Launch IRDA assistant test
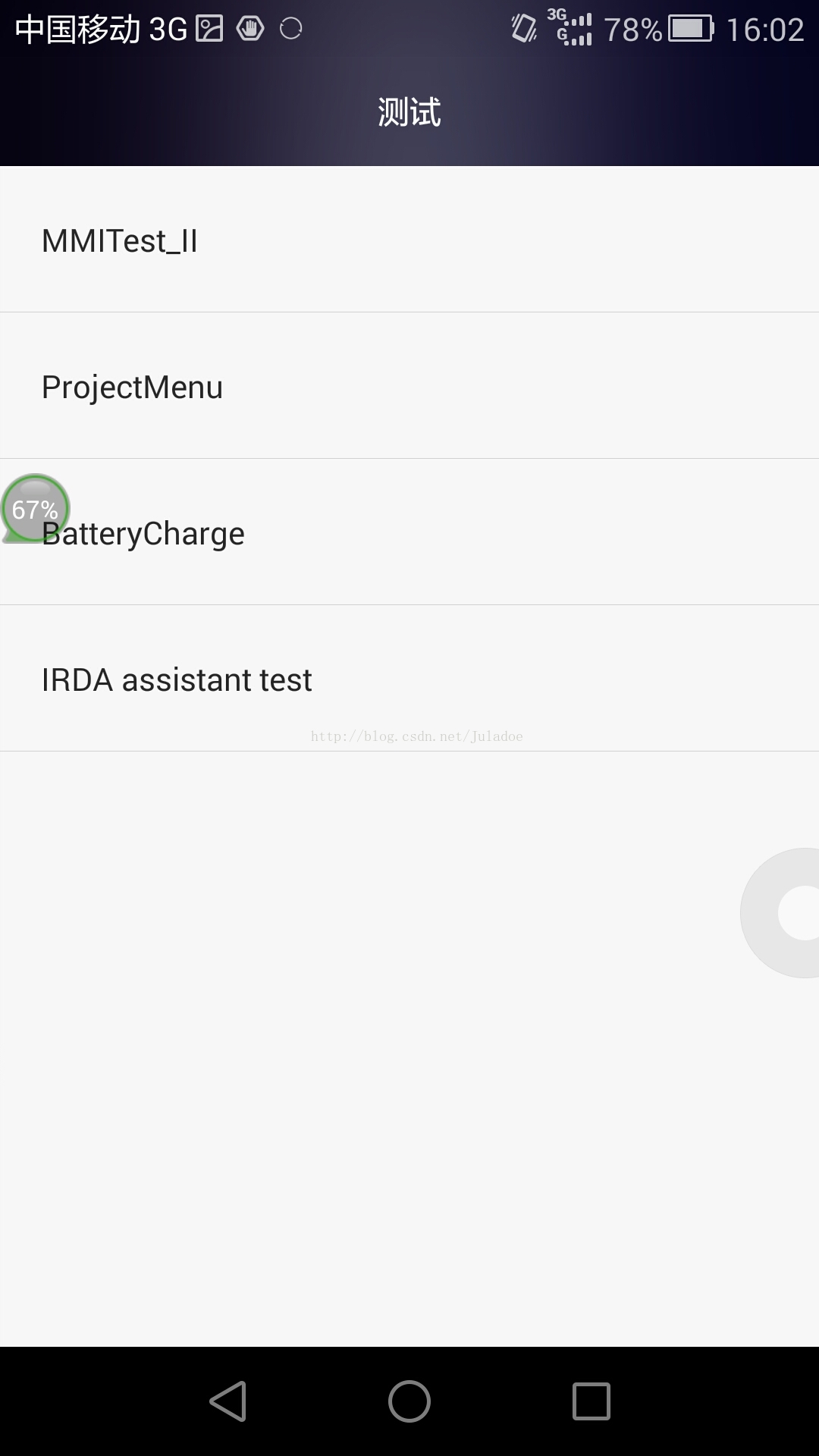The image size is (819, 1456). tap(409, 678)
